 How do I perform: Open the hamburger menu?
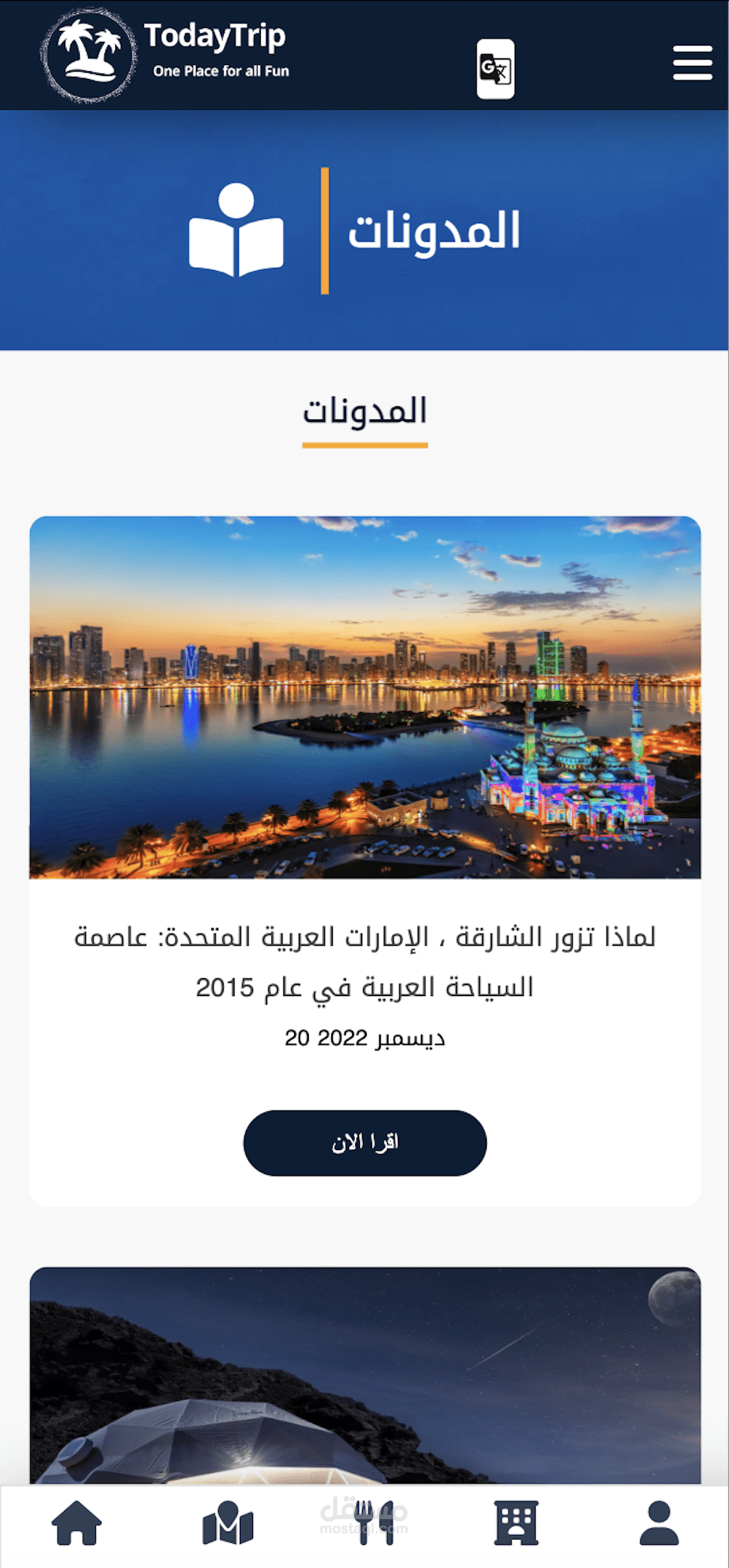[692, 63]
